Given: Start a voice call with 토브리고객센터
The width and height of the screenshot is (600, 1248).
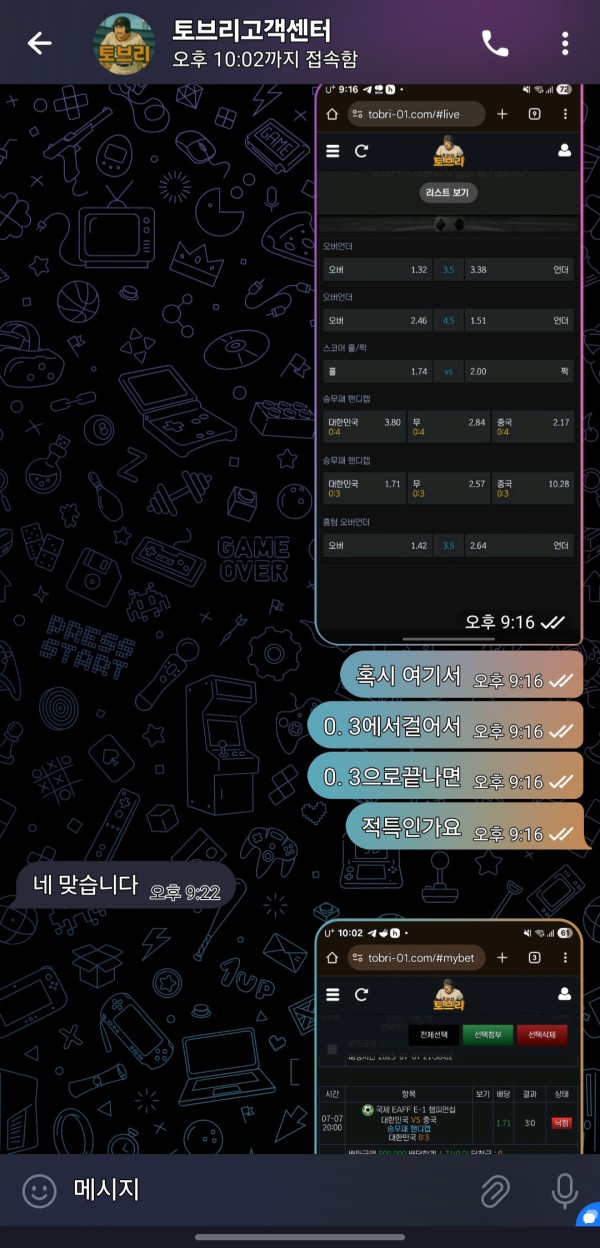Looking at the screenshot, I should click(x=495, y=43).
